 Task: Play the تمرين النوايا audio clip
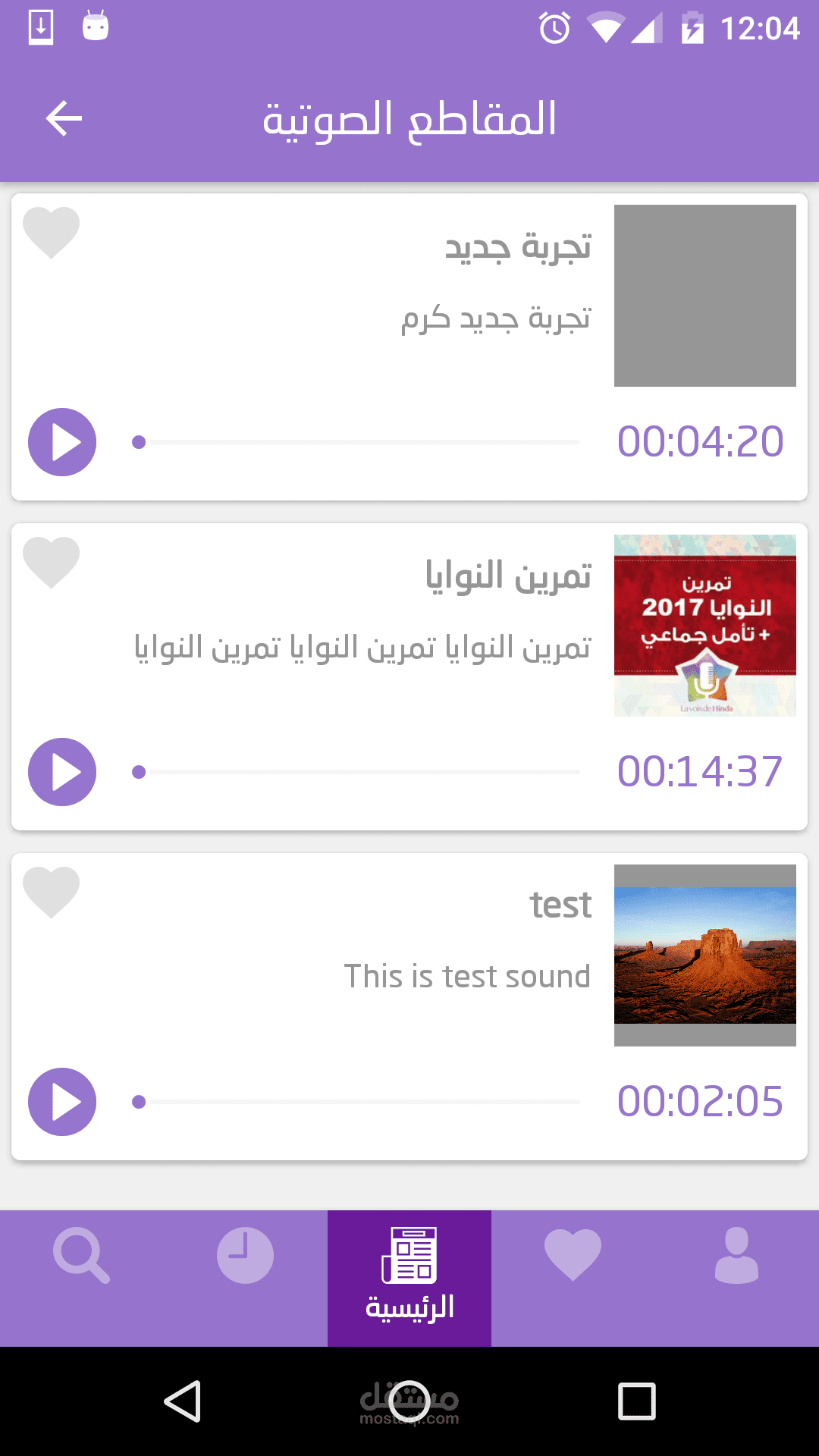(x=62, y=772)
